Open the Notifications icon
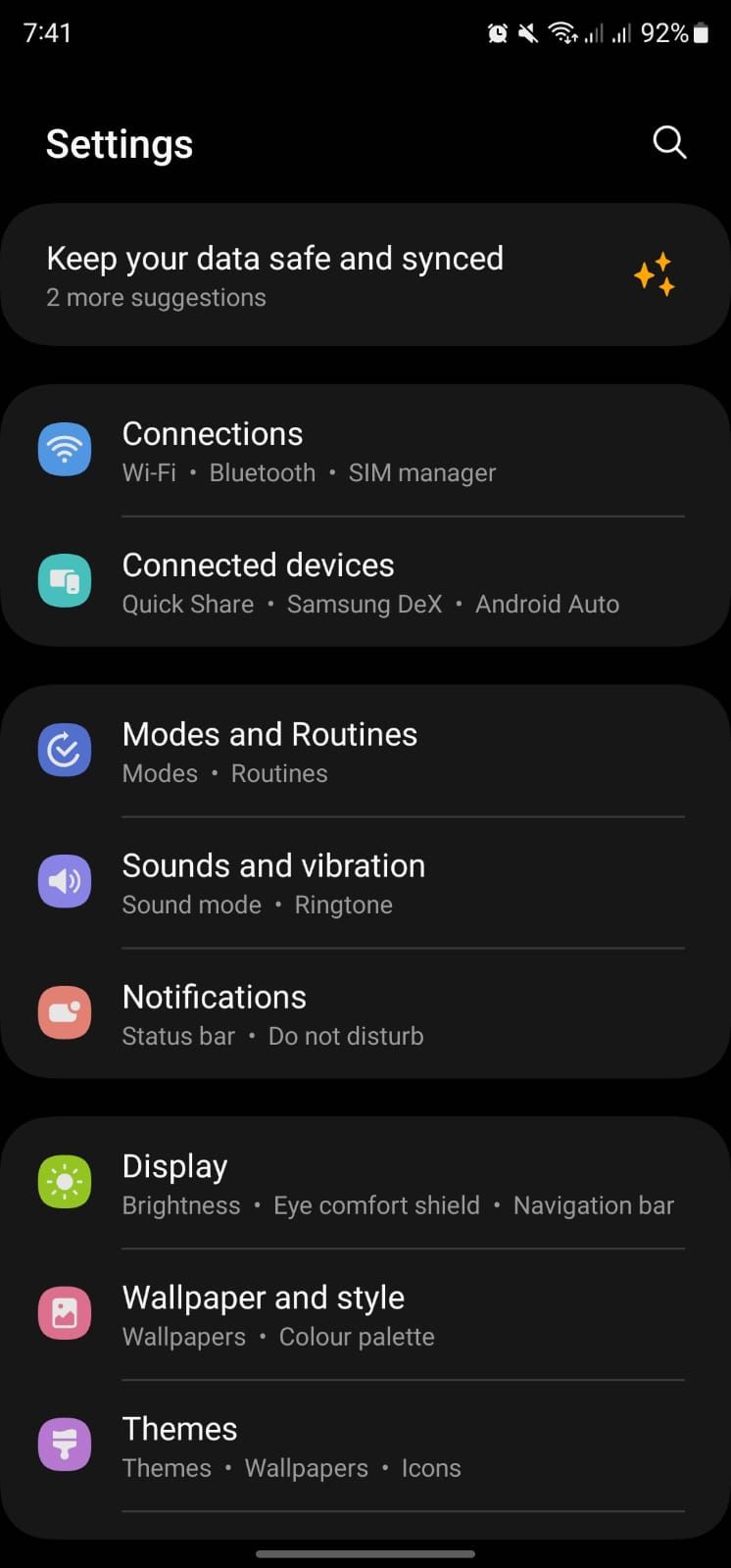 [x=65, y=1012]
